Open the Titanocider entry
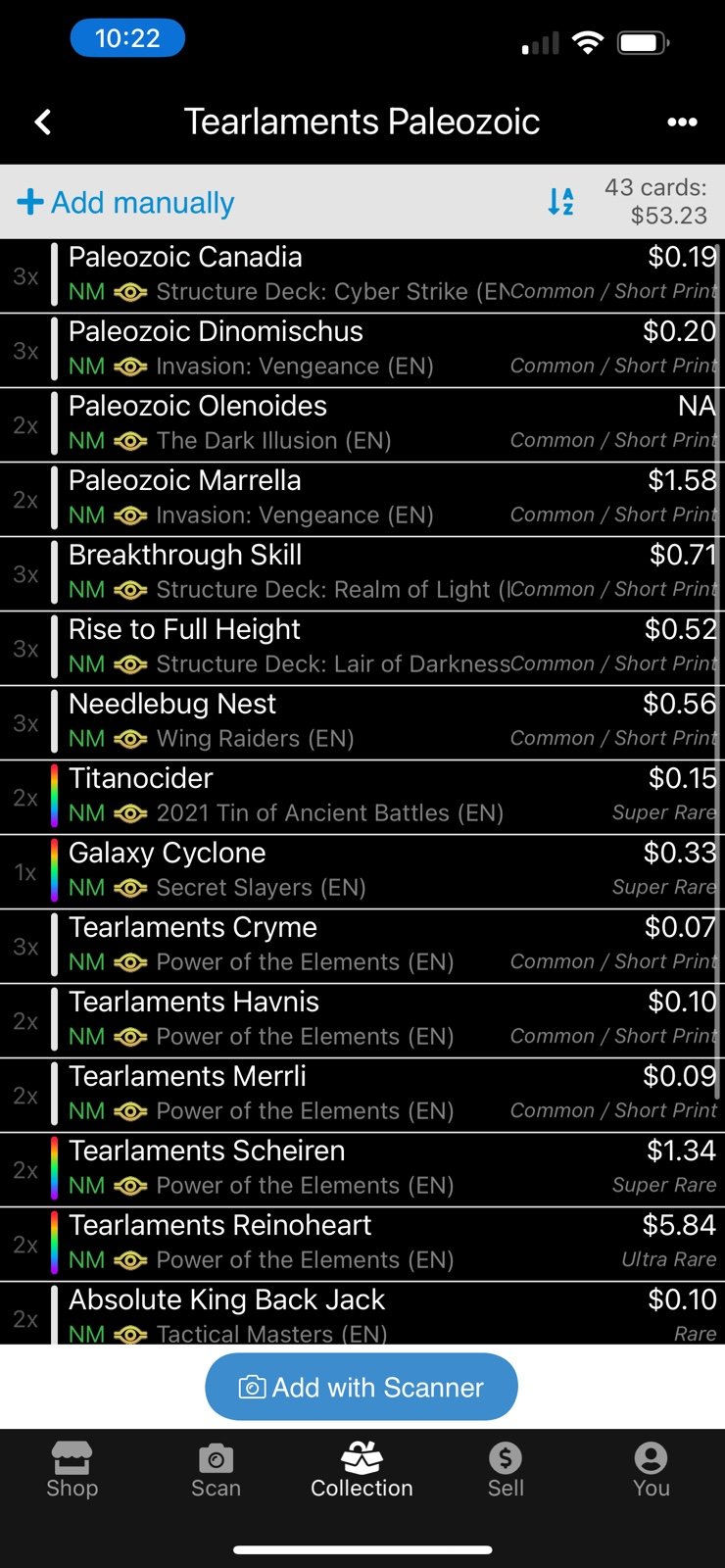The width and height of the screenshot is (725, 1568). [362, 798]
